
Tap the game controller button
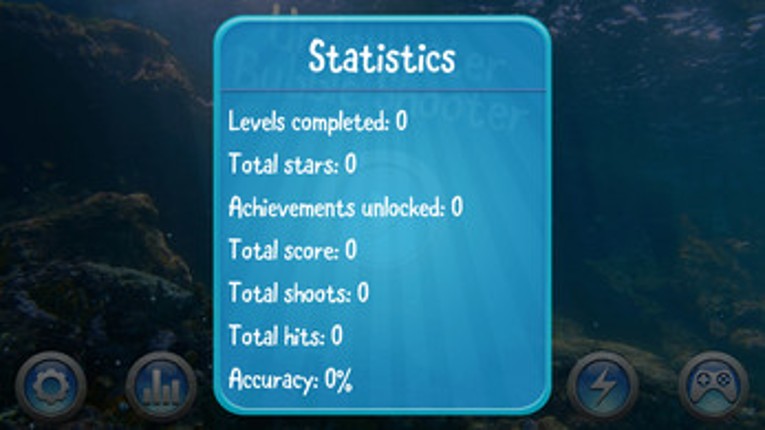click(x=713, y=386)
